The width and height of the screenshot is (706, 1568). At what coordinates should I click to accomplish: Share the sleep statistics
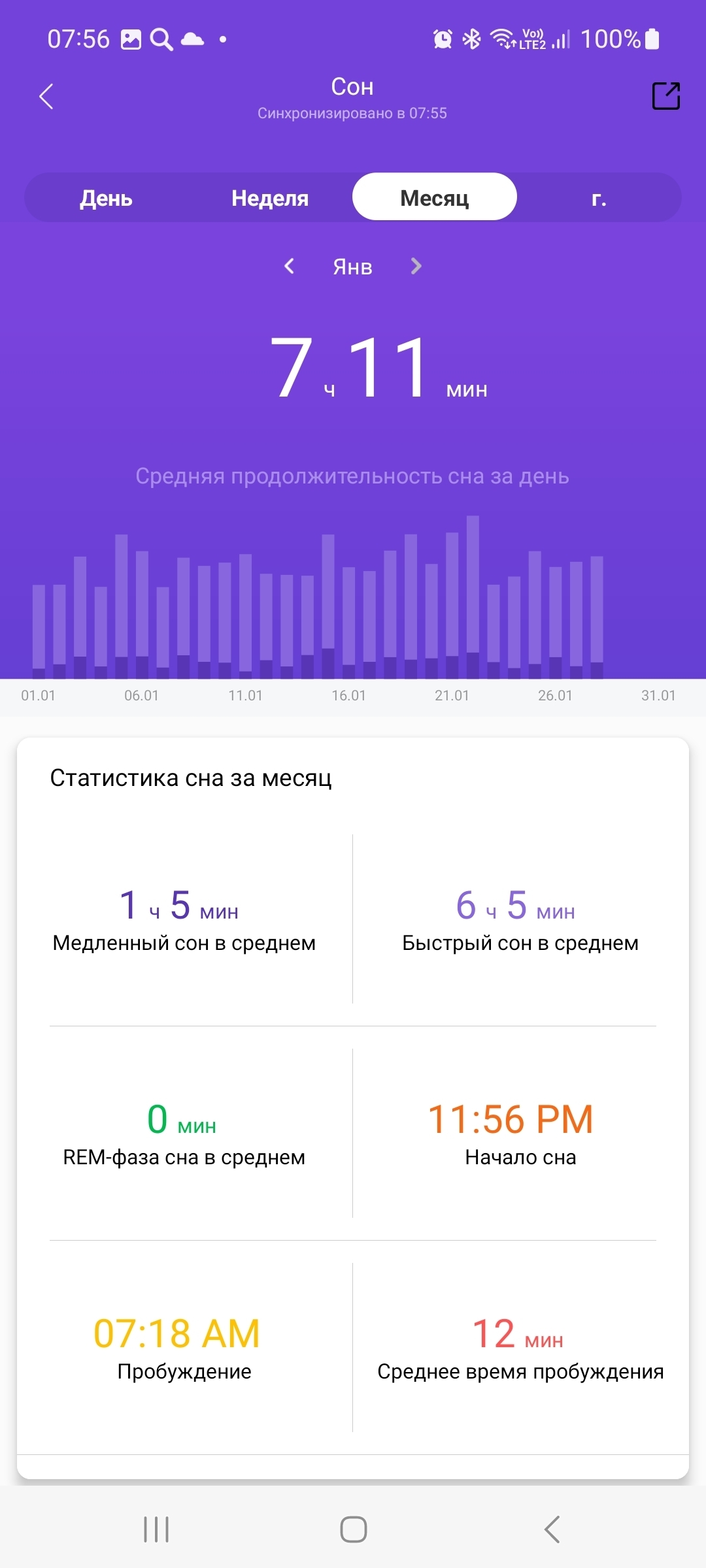(x=666, y=96)
